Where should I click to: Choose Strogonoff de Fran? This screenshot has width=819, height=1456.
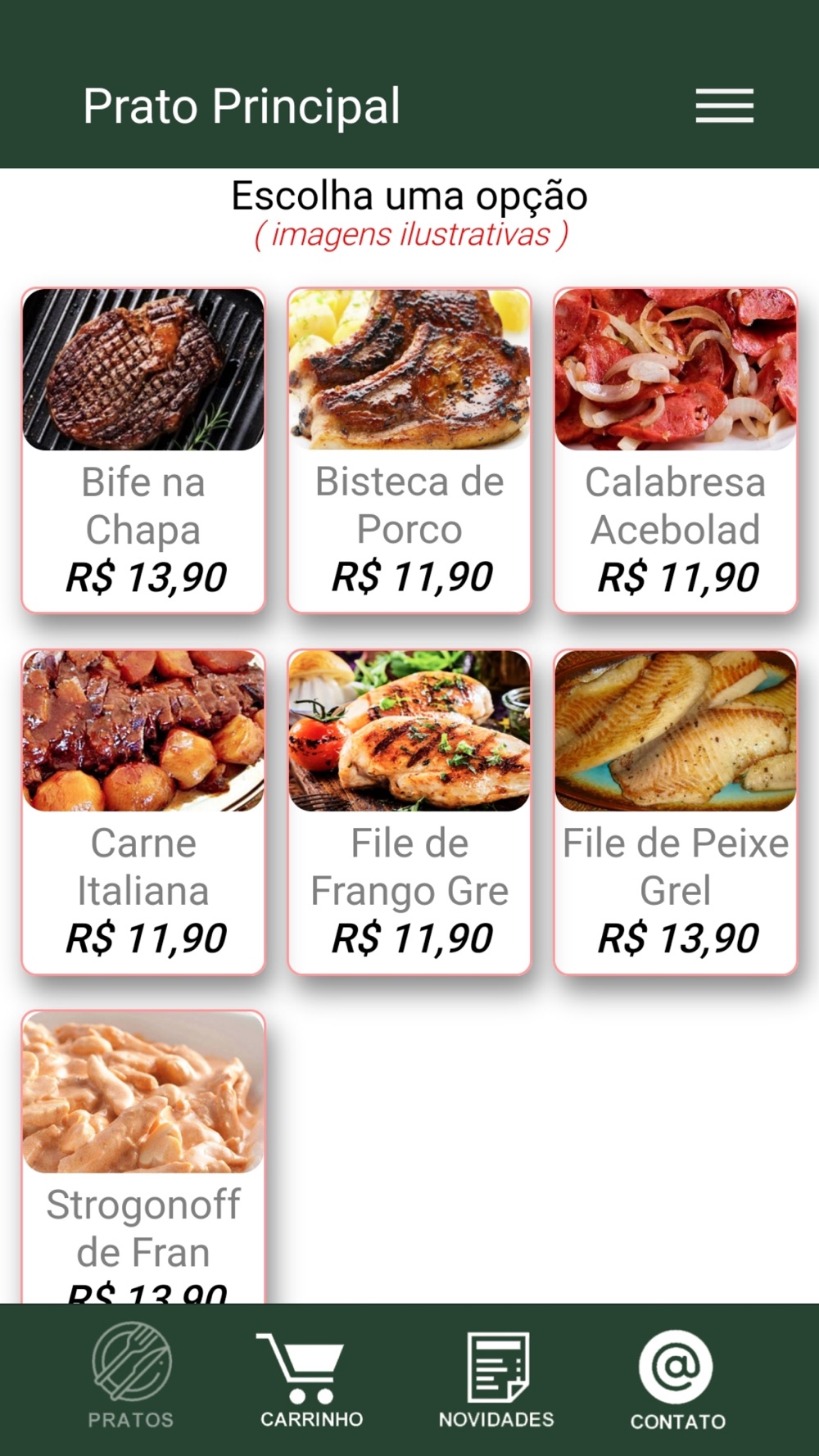(x=143, y=1156)
